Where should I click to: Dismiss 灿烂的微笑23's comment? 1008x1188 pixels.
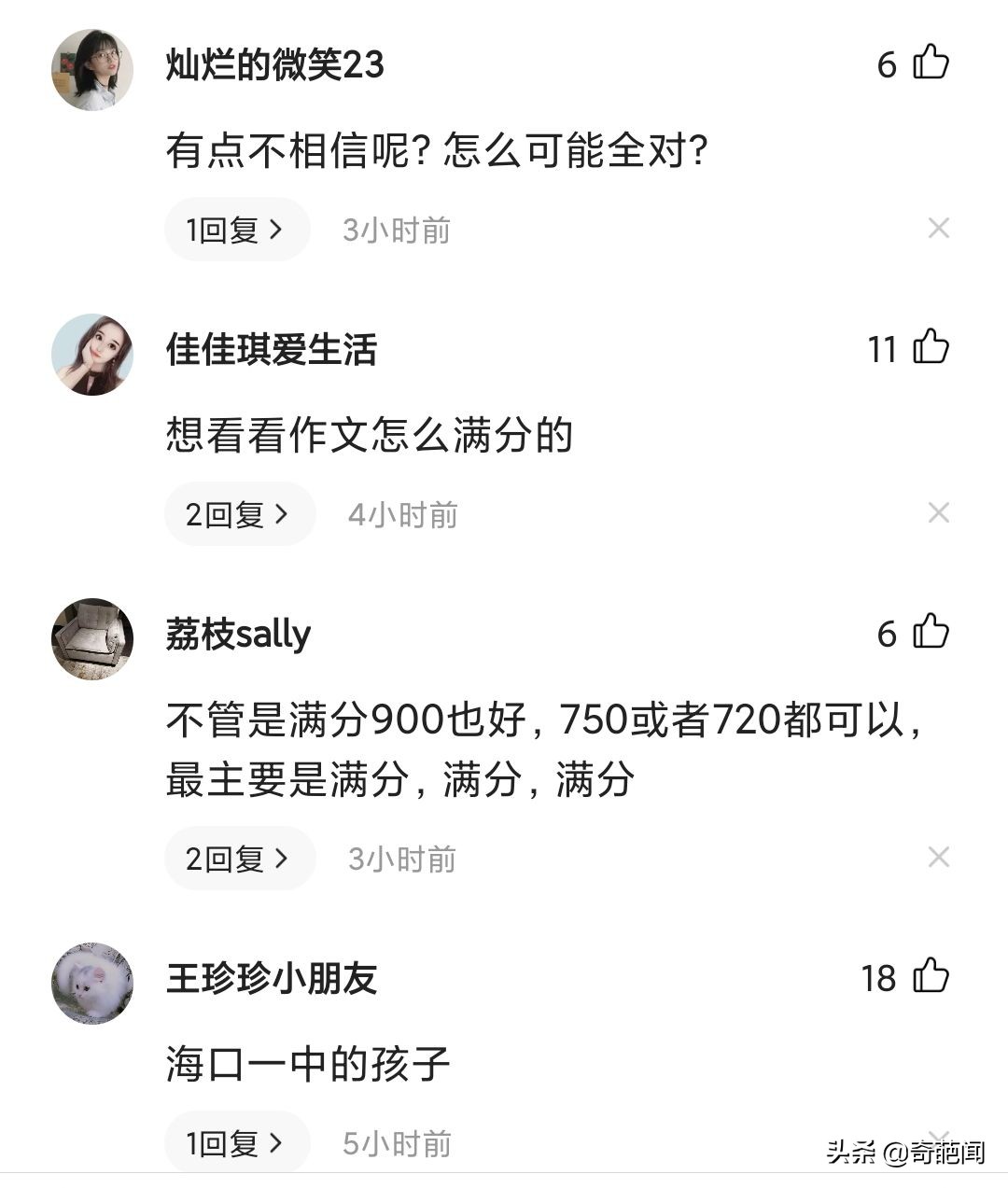[x=938, y=229]
